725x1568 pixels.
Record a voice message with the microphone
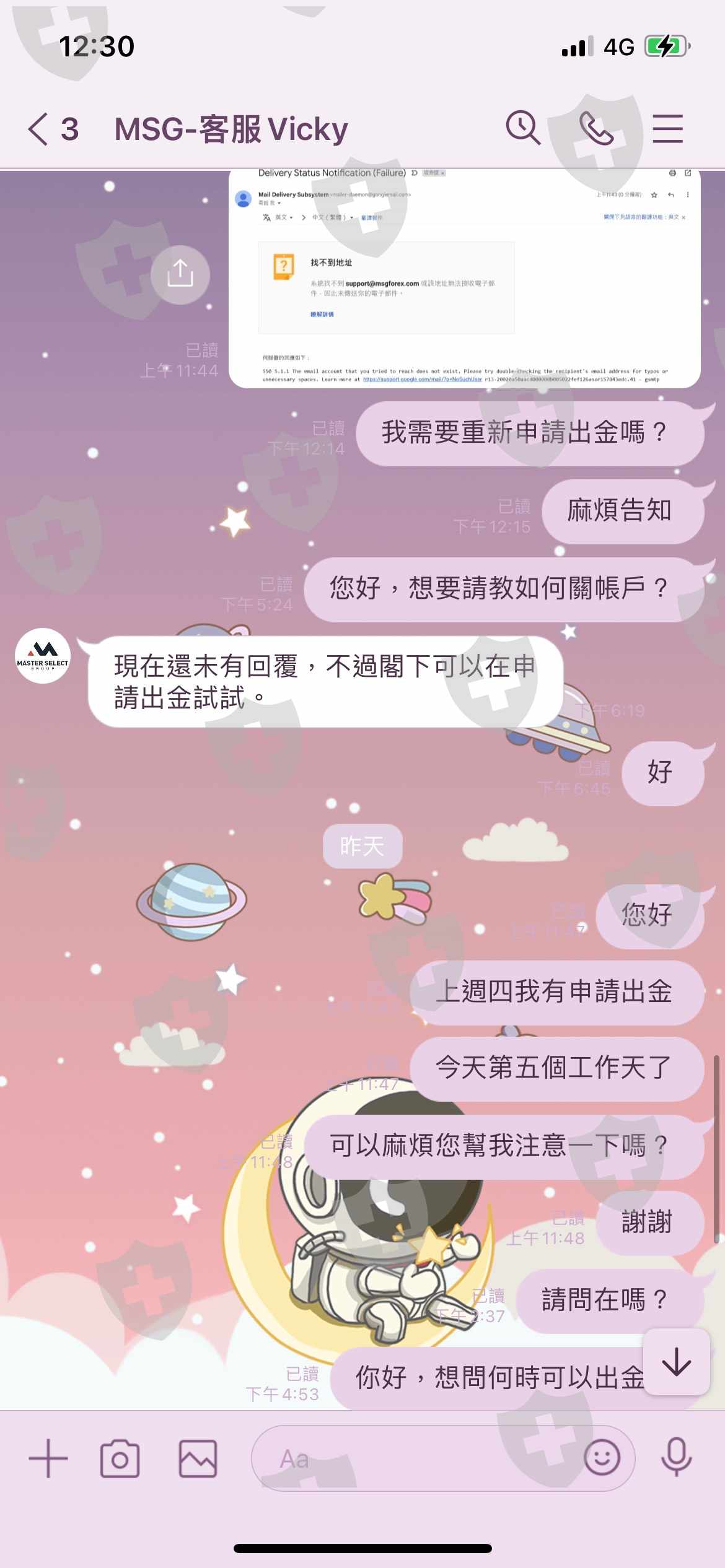[676, 1458]
